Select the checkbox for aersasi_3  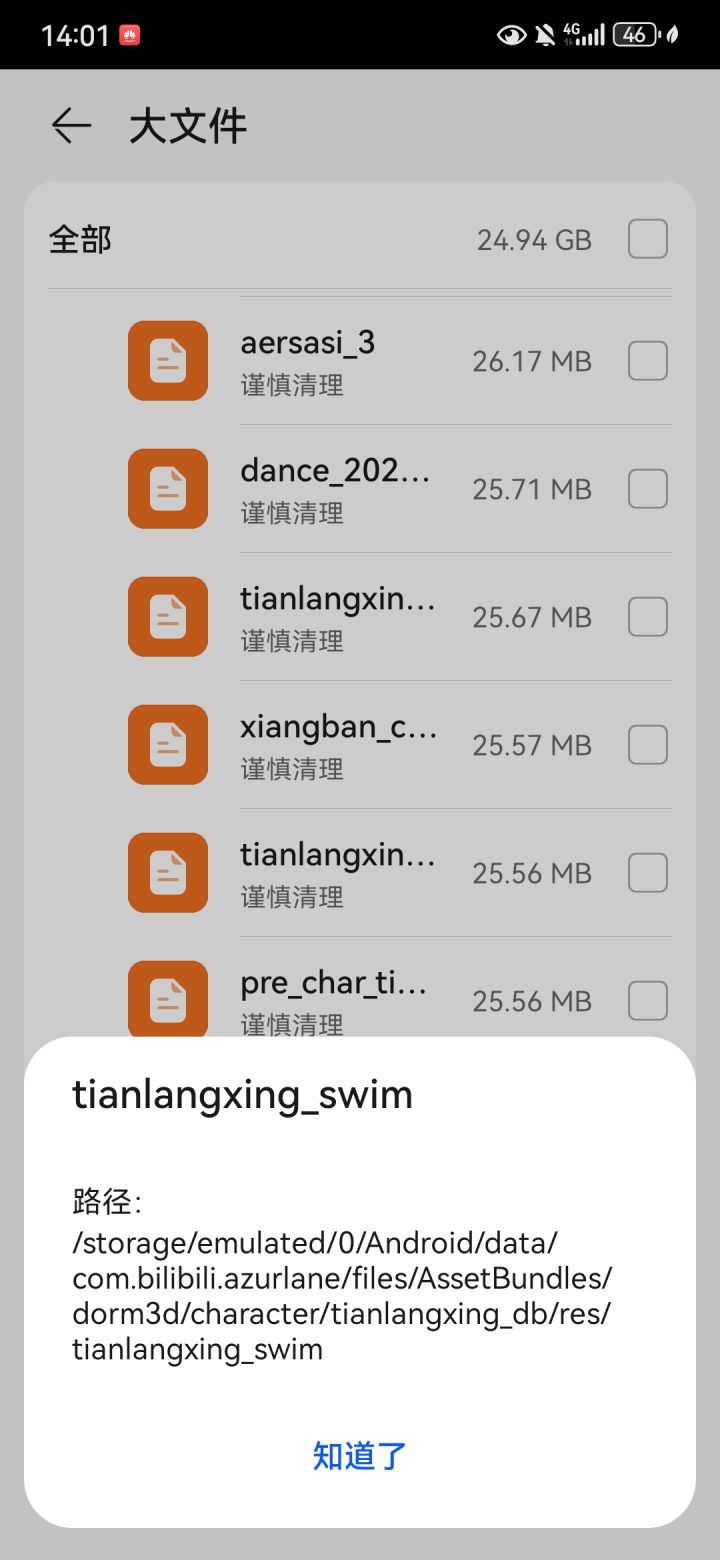(x=647, y=360)
